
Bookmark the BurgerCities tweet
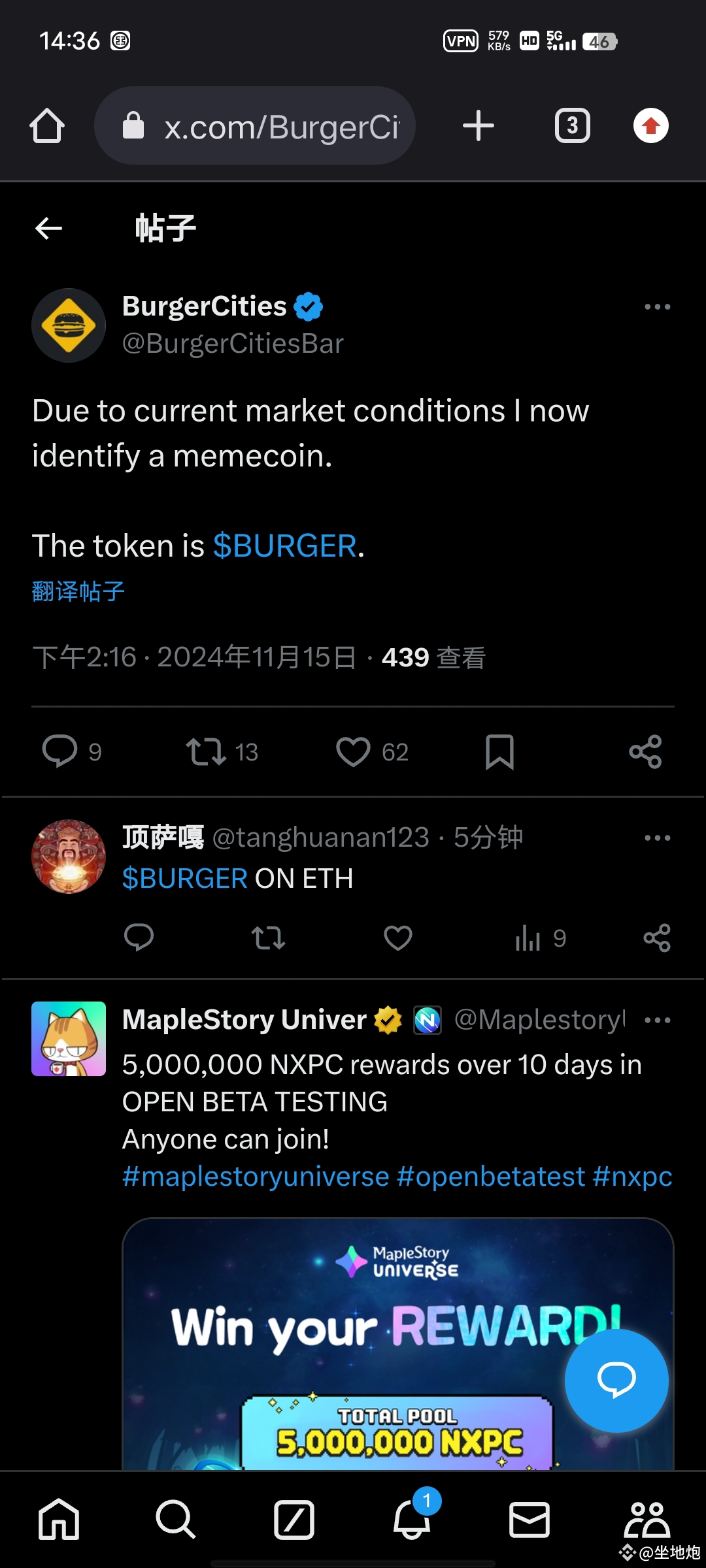(x=500, y=753)
